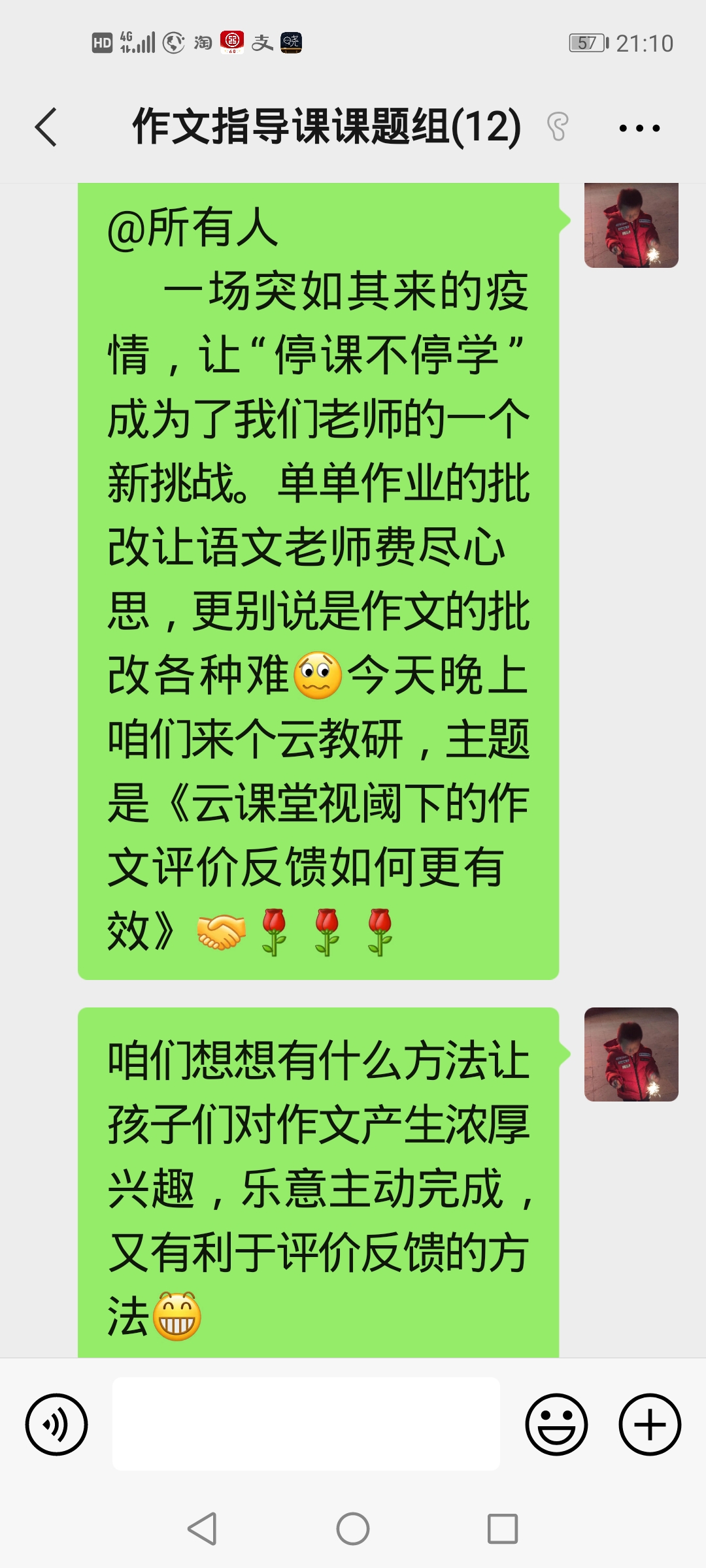Switch to voice message input
This screenshot has width=706, height=1568.
[x=56, y=1424]
